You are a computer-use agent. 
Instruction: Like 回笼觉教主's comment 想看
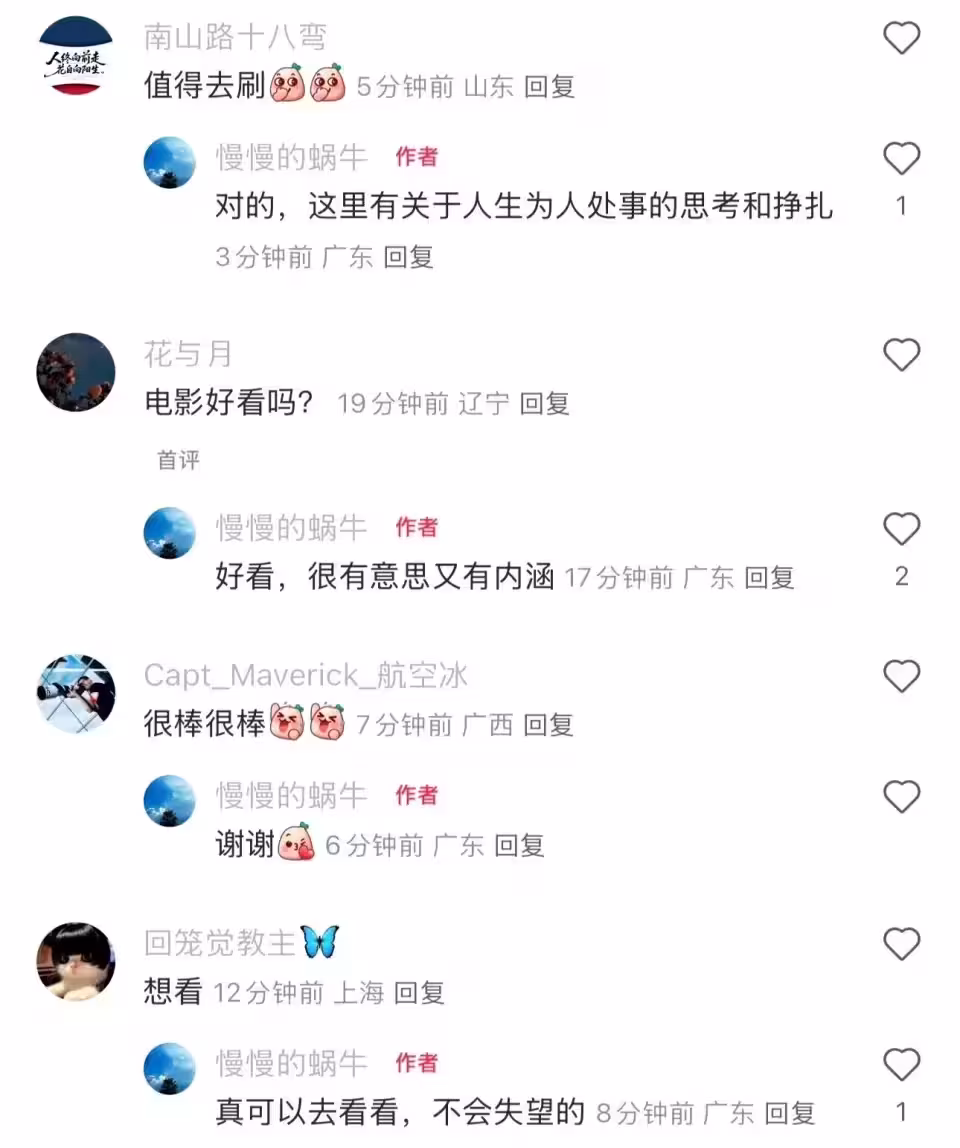click(x=902, y=944)
